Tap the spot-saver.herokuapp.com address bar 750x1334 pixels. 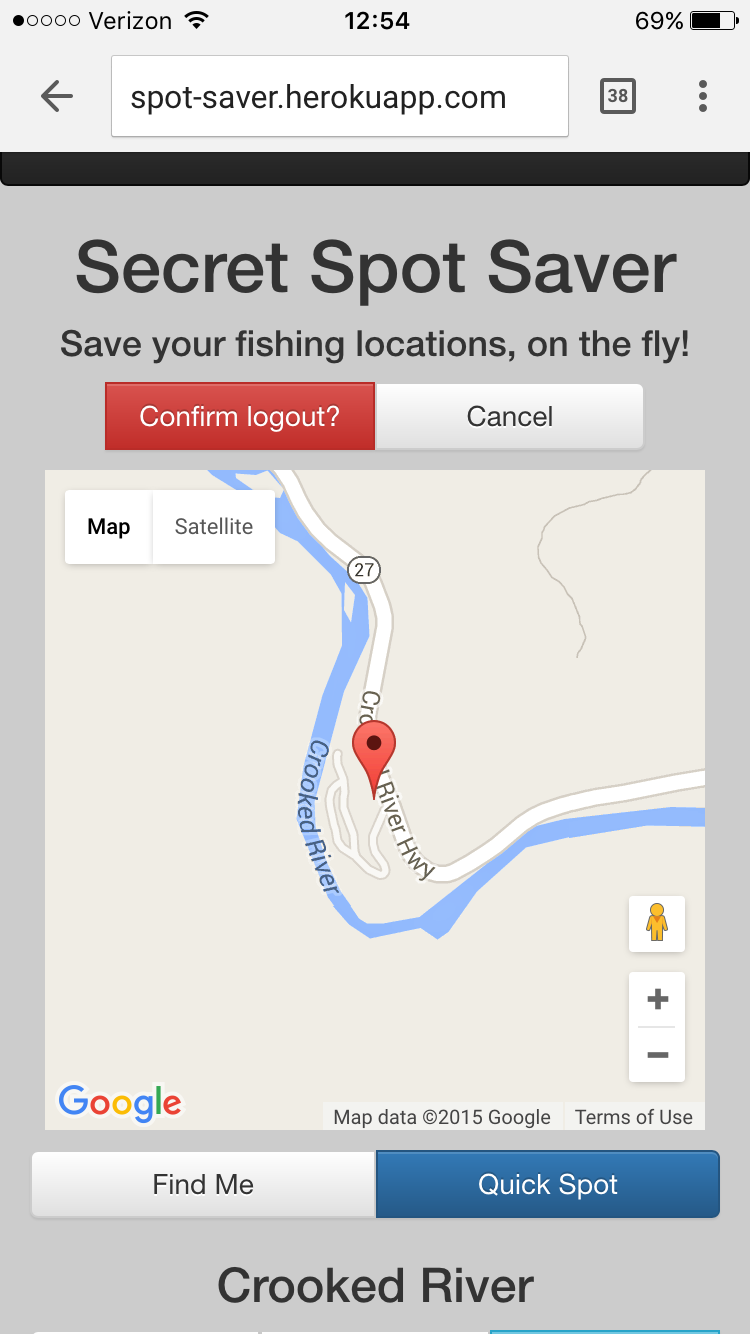(x=339, y=97)
